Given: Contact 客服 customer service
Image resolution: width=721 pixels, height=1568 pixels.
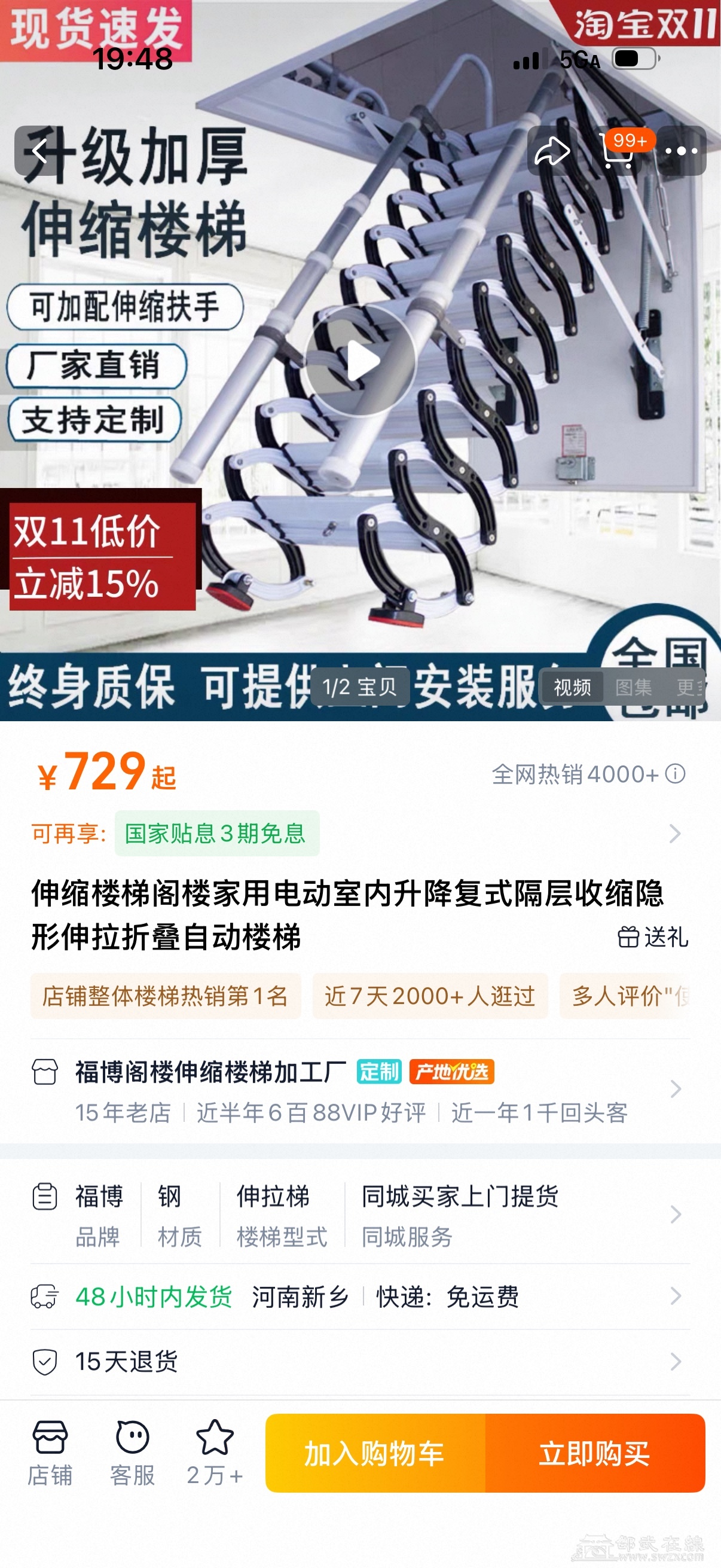Looking at the screenshot, I should click(x=132, y=1453).
